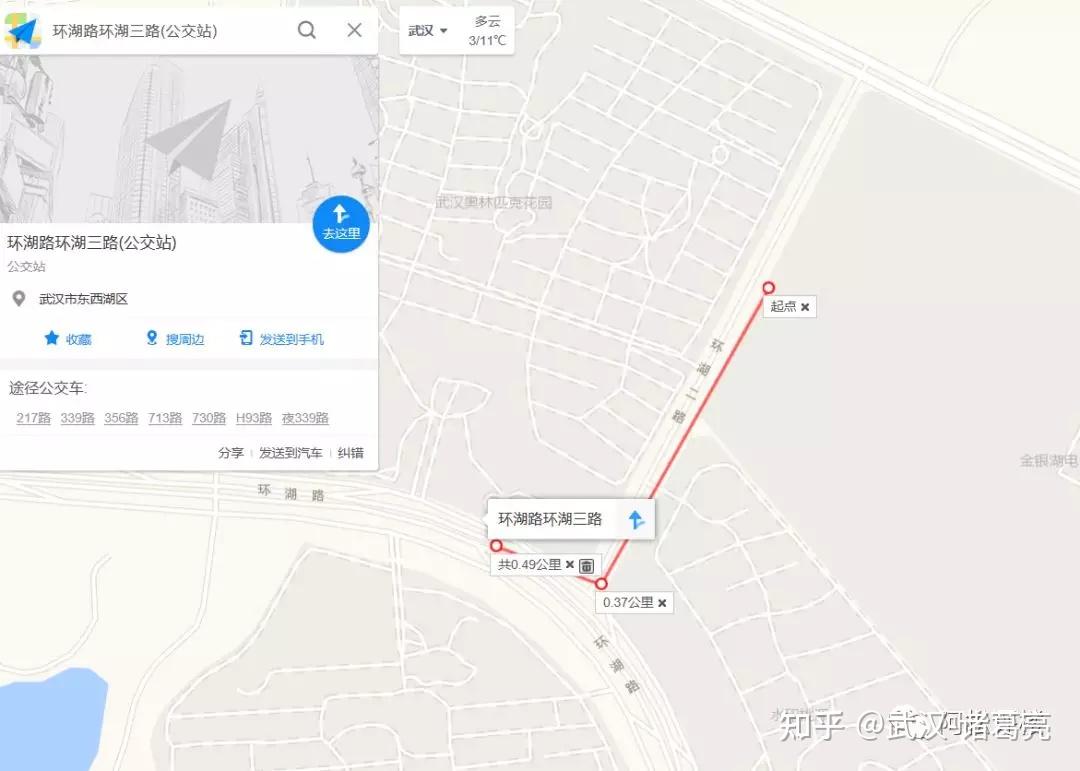The width and height of the screenshot is (1080, 771).
Task: Open bus route 217路
Action: pyautogui.click(x=33, y=418)
